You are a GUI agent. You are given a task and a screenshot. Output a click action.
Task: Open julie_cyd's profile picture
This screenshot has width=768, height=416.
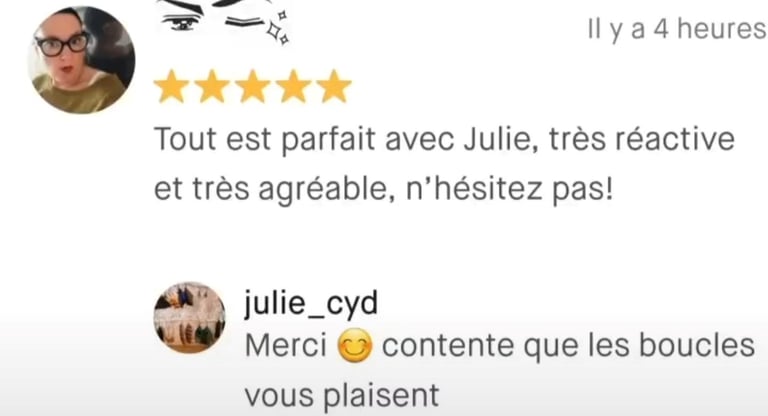[x=189, y=317]
